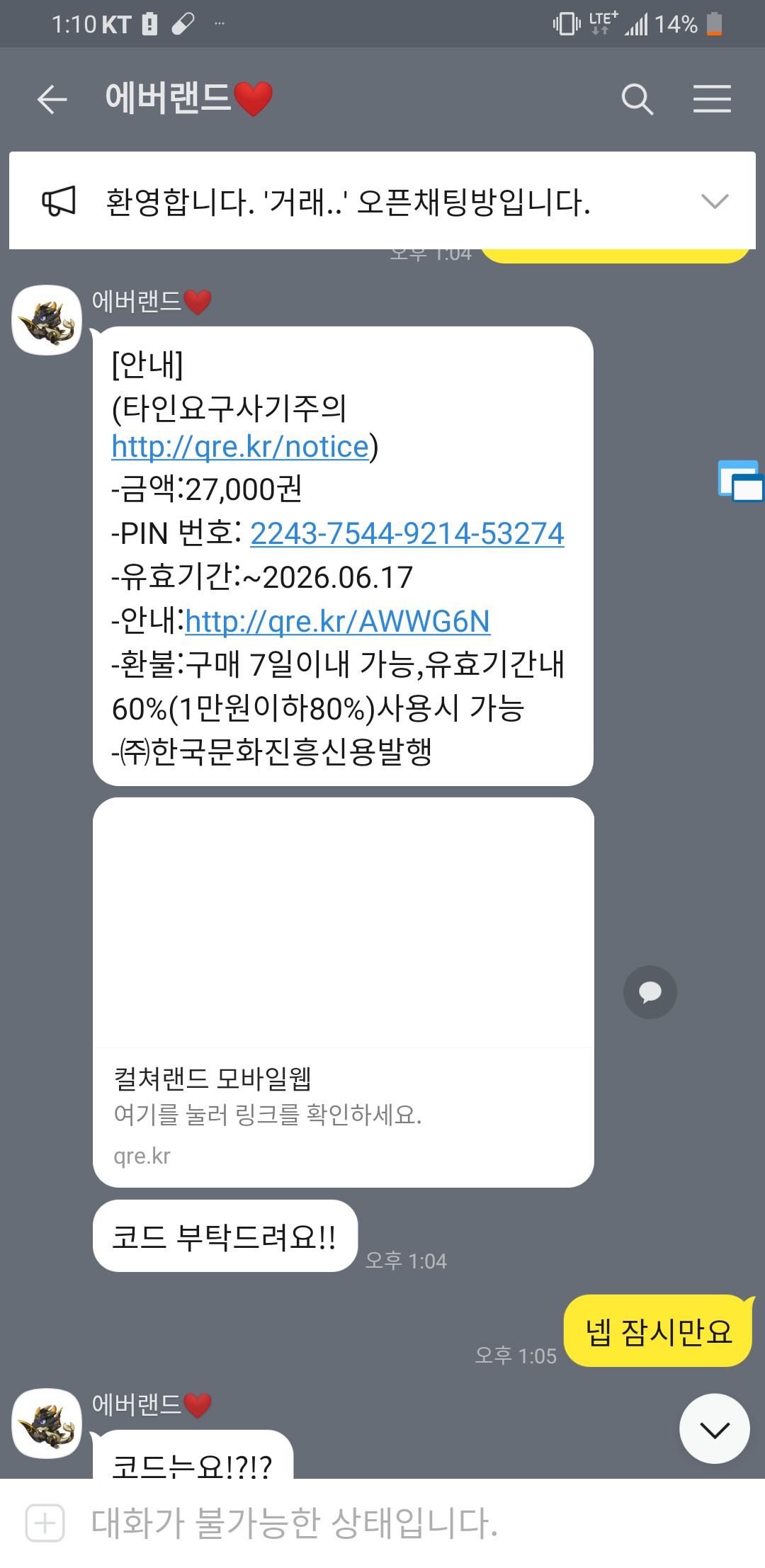Viewport: 765px width, 1568px height.
Task: Open the qre.kr/AWWG6N link
Action: [x=337, y=621]
